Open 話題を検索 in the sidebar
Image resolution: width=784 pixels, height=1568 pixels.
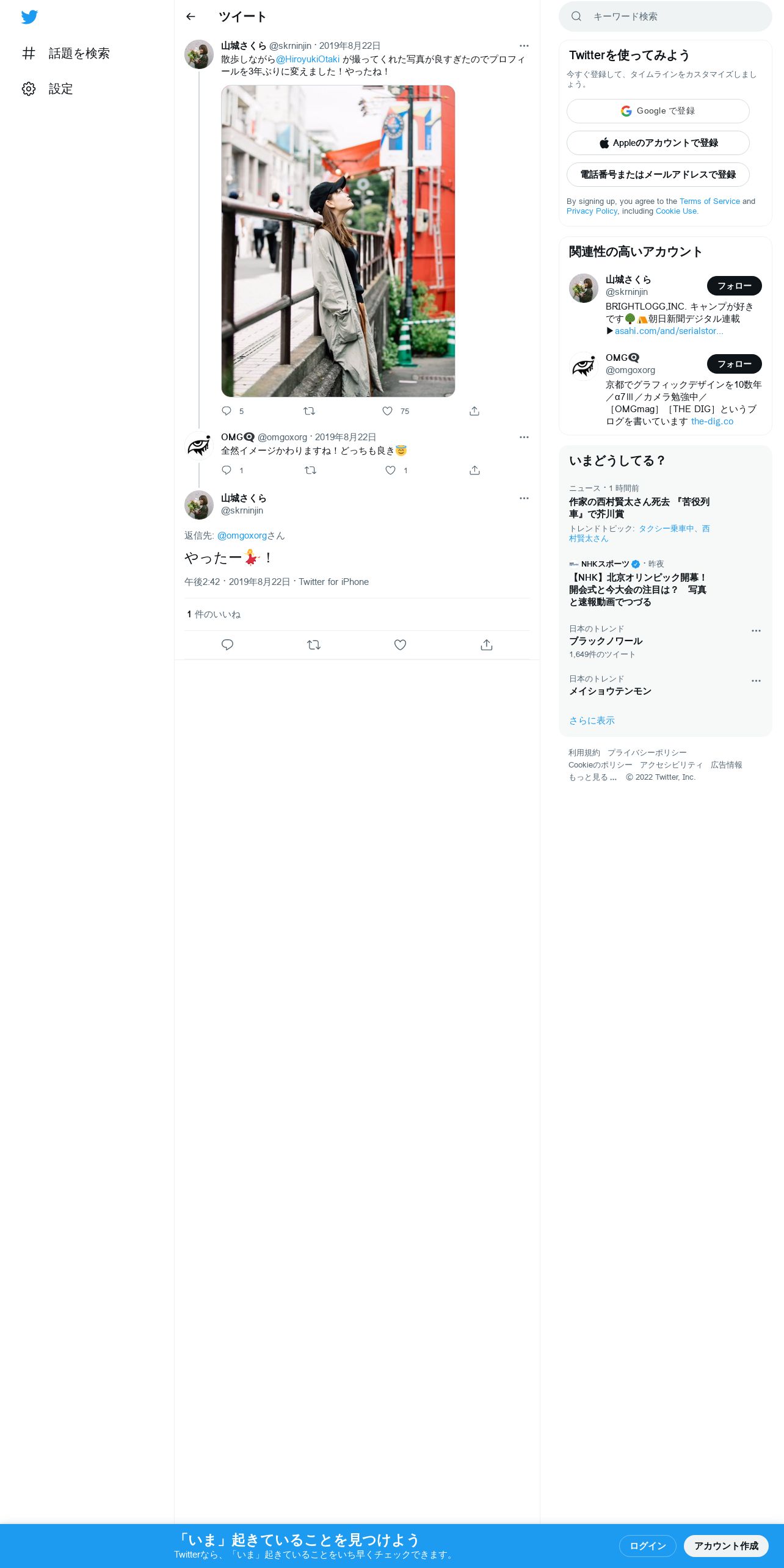click(x=66, y=53)
